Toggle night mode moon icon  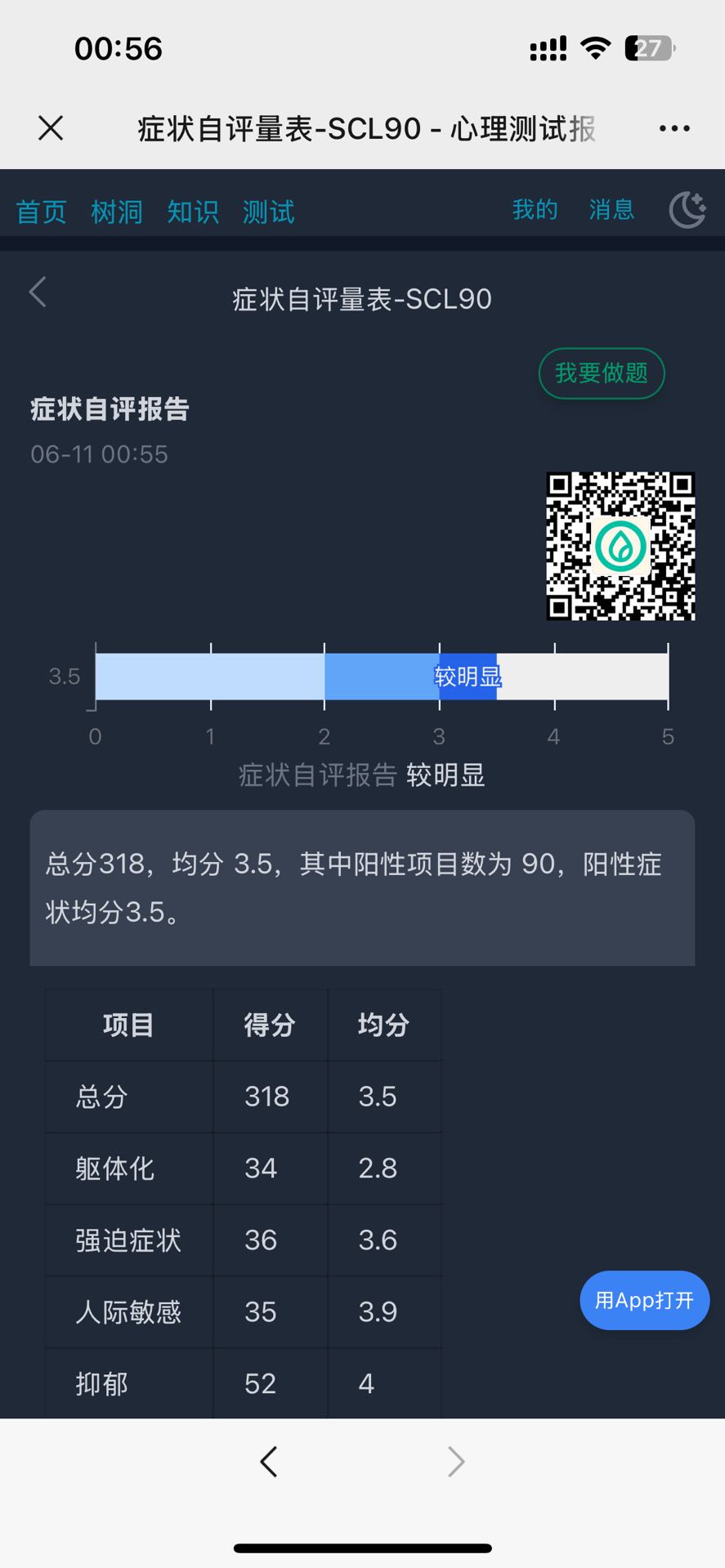pyautogui.click(x=687, y=210)
